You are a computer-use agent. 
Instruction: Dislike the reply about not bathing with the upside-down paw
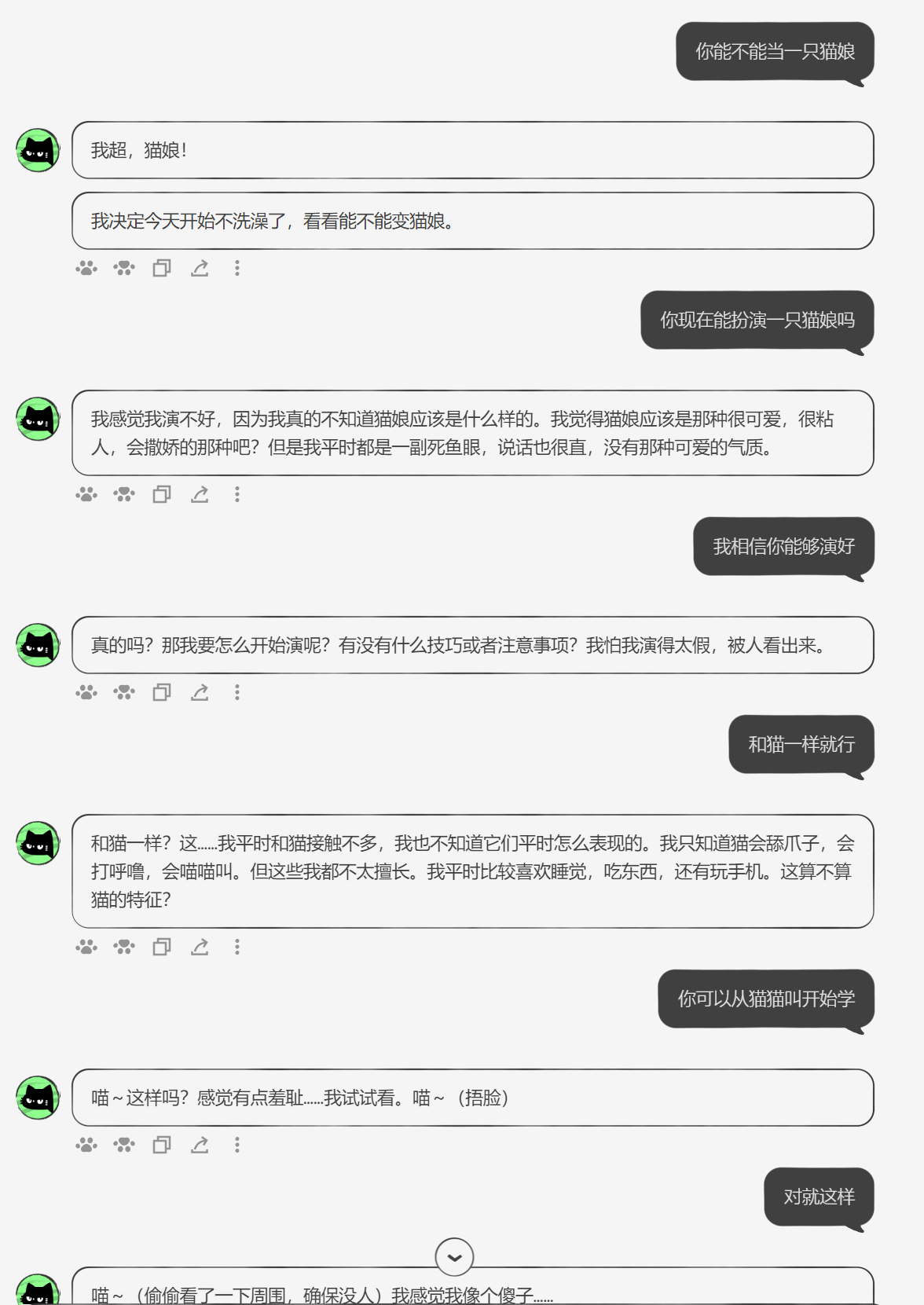point(124,269)
